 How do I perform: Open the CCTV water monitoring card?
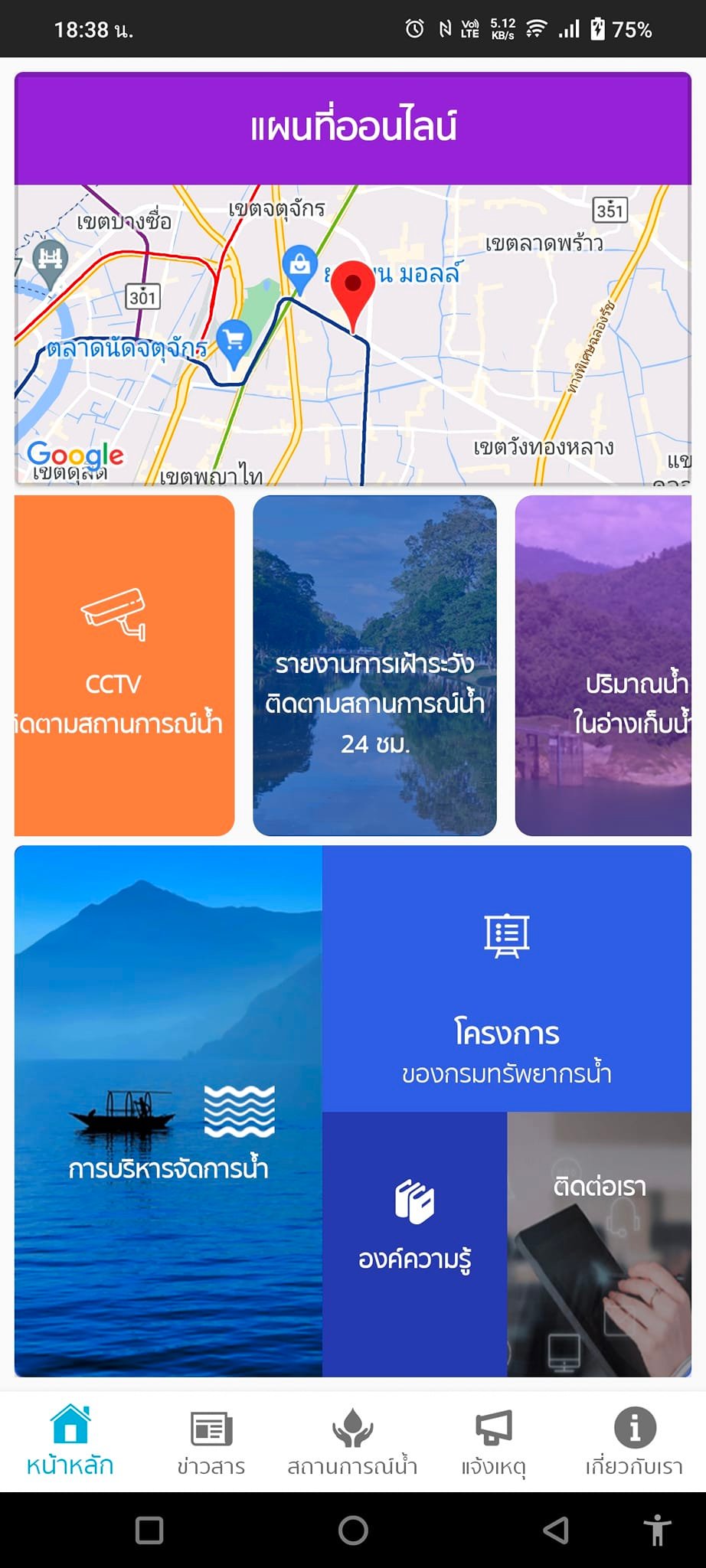coord(124,665)
